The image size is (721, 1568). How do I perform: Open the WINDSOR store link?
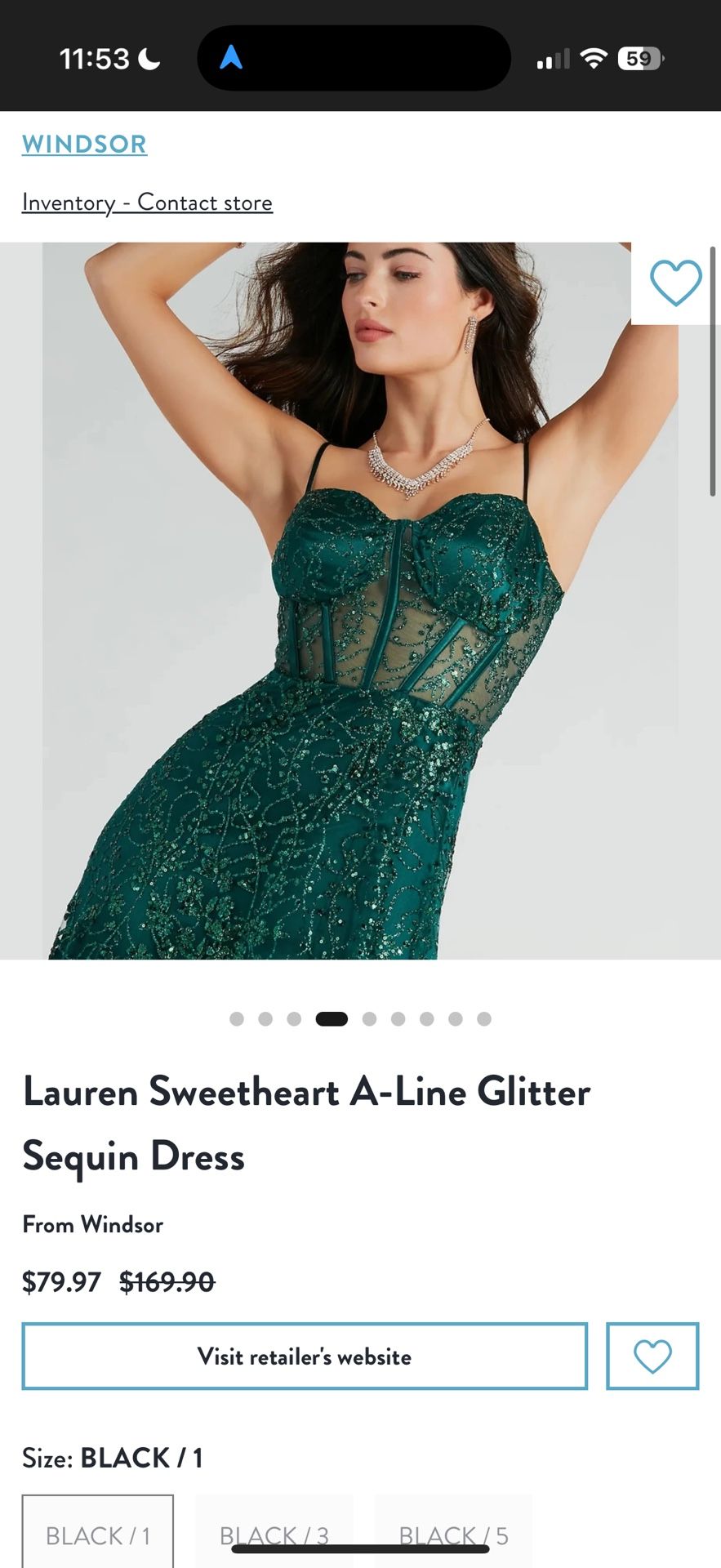point(84,144)
